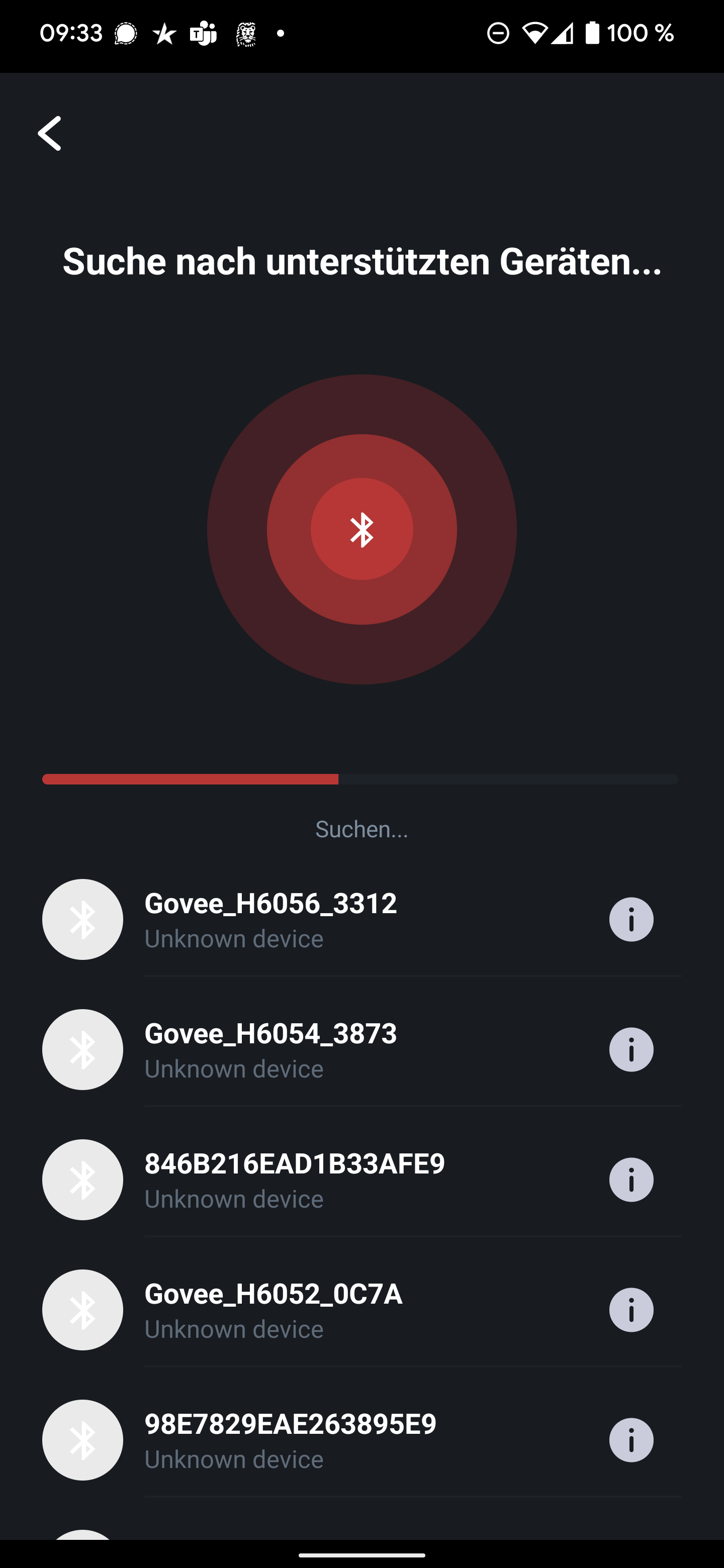Viewport: 724px width, 1568px height.
Task: Show info for Govee_H6054_3873
Action: point(631,1049)
